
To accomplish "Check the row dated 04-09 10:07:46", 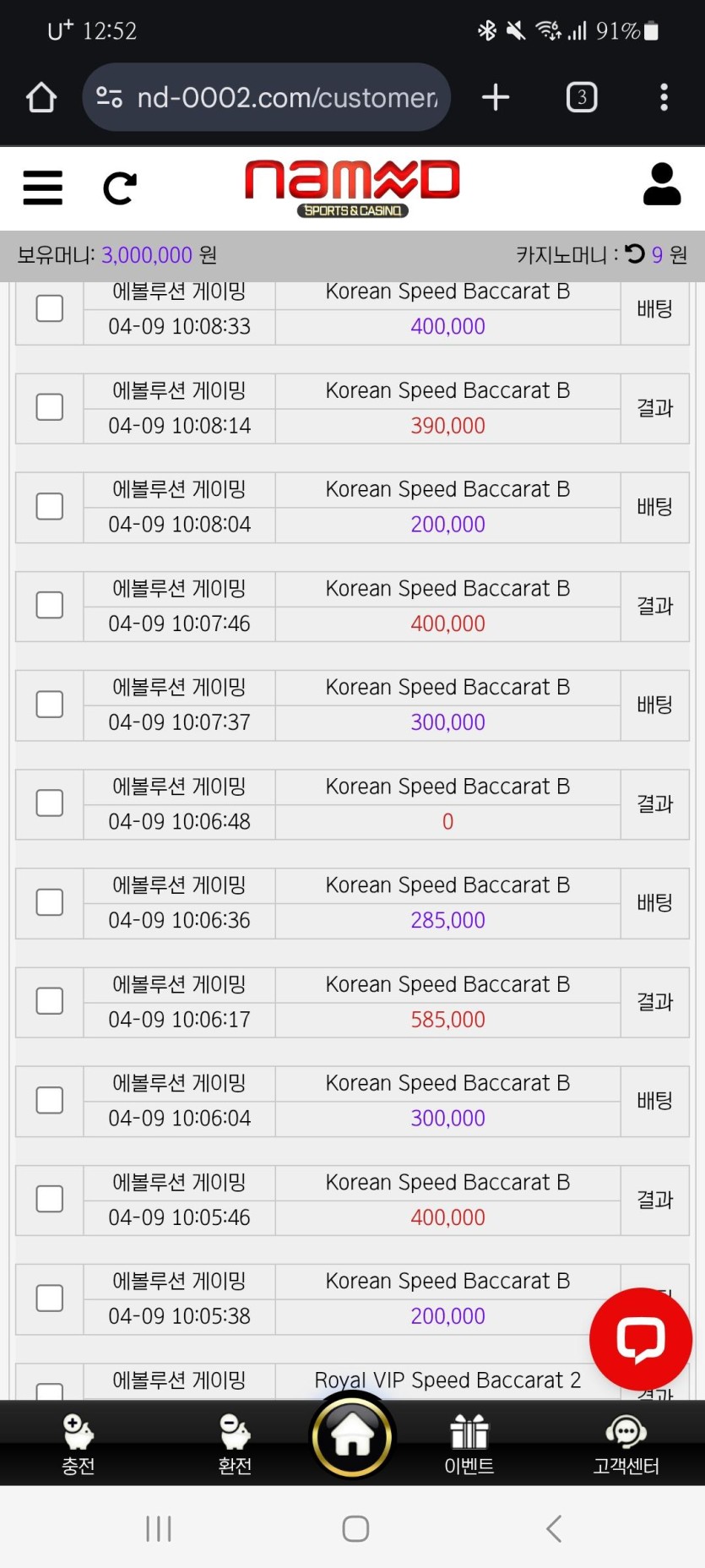I will (x=50, y=606).
